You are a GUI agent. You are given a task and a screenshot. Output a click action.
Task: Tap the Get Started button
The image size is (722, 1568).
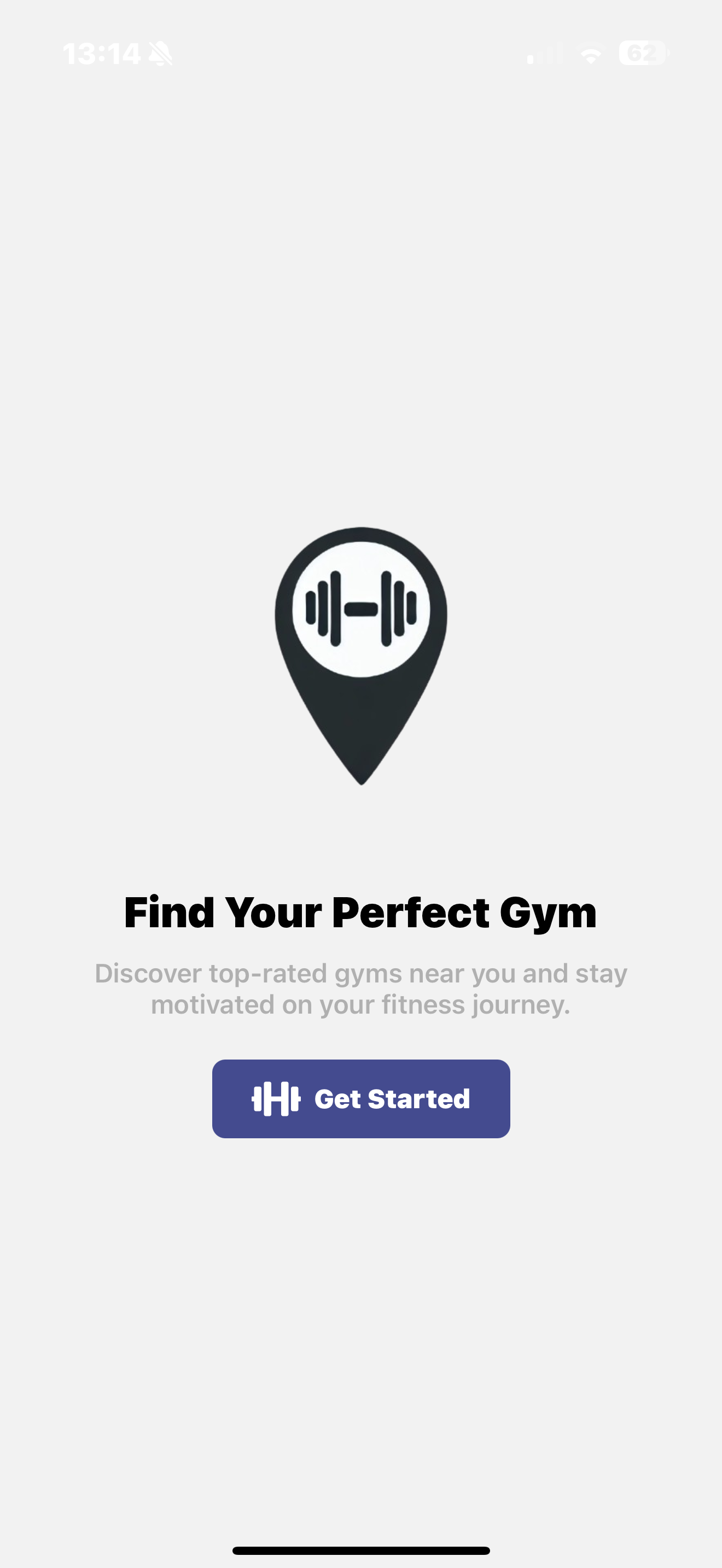tap(361, 1099)
